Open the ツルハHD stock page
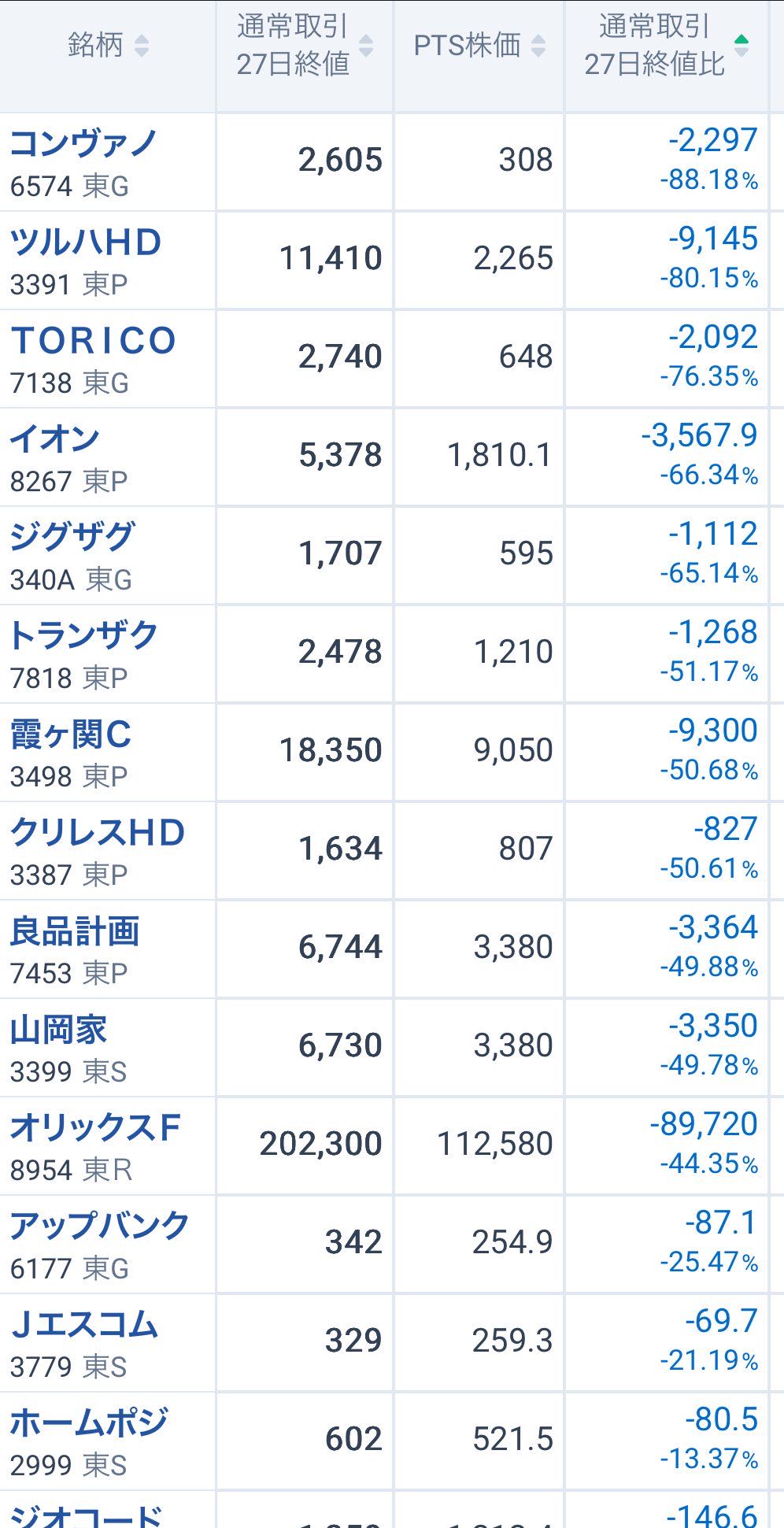 coord(86,242)
